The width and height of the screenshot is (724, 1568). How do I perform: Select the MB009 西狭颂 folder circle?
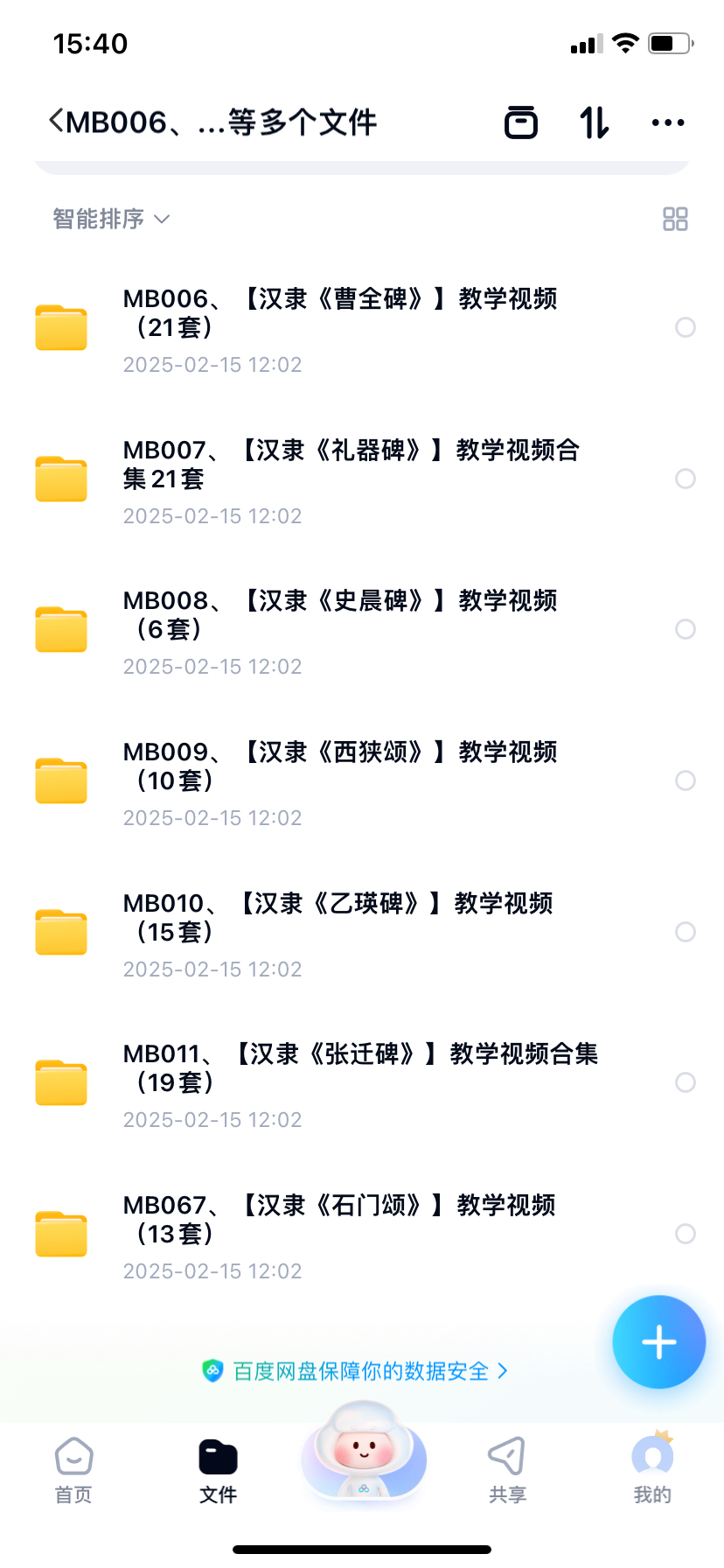coord(686,780)
